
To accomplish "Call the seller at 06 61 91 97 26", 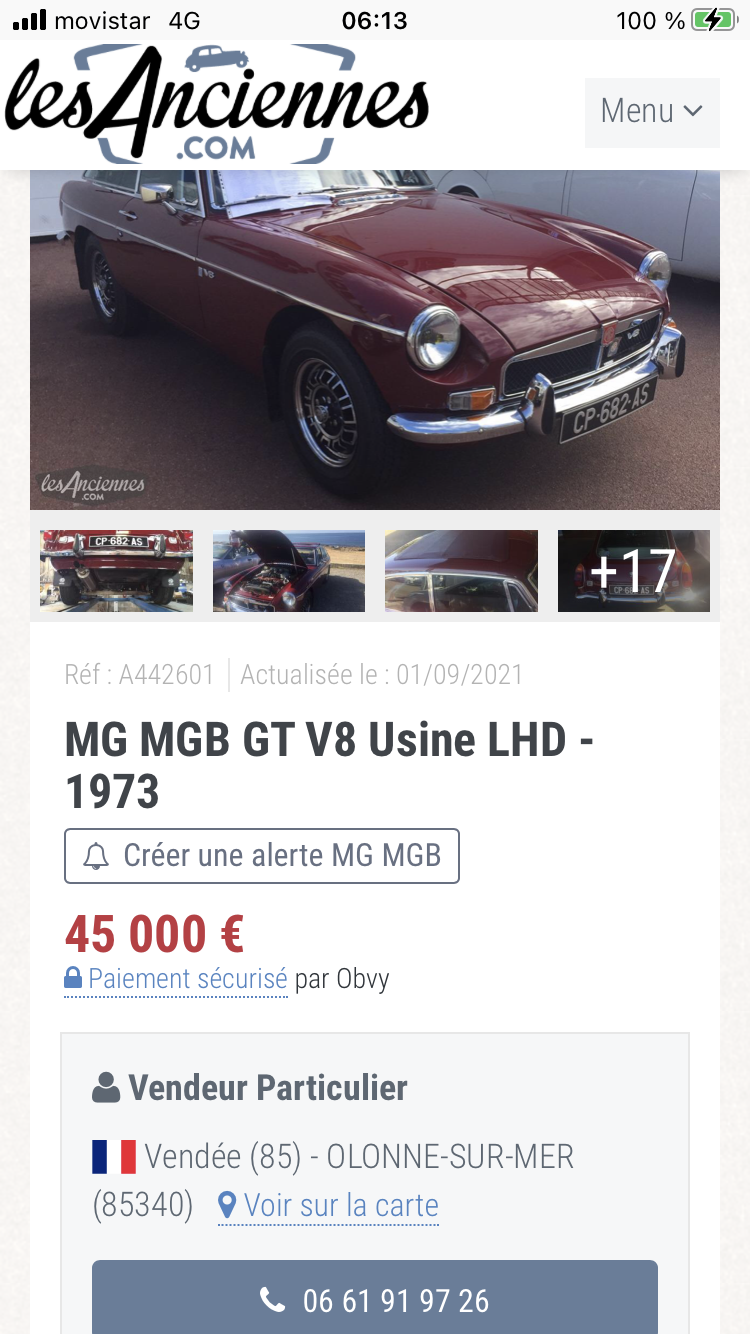I will pos(375,1300).
